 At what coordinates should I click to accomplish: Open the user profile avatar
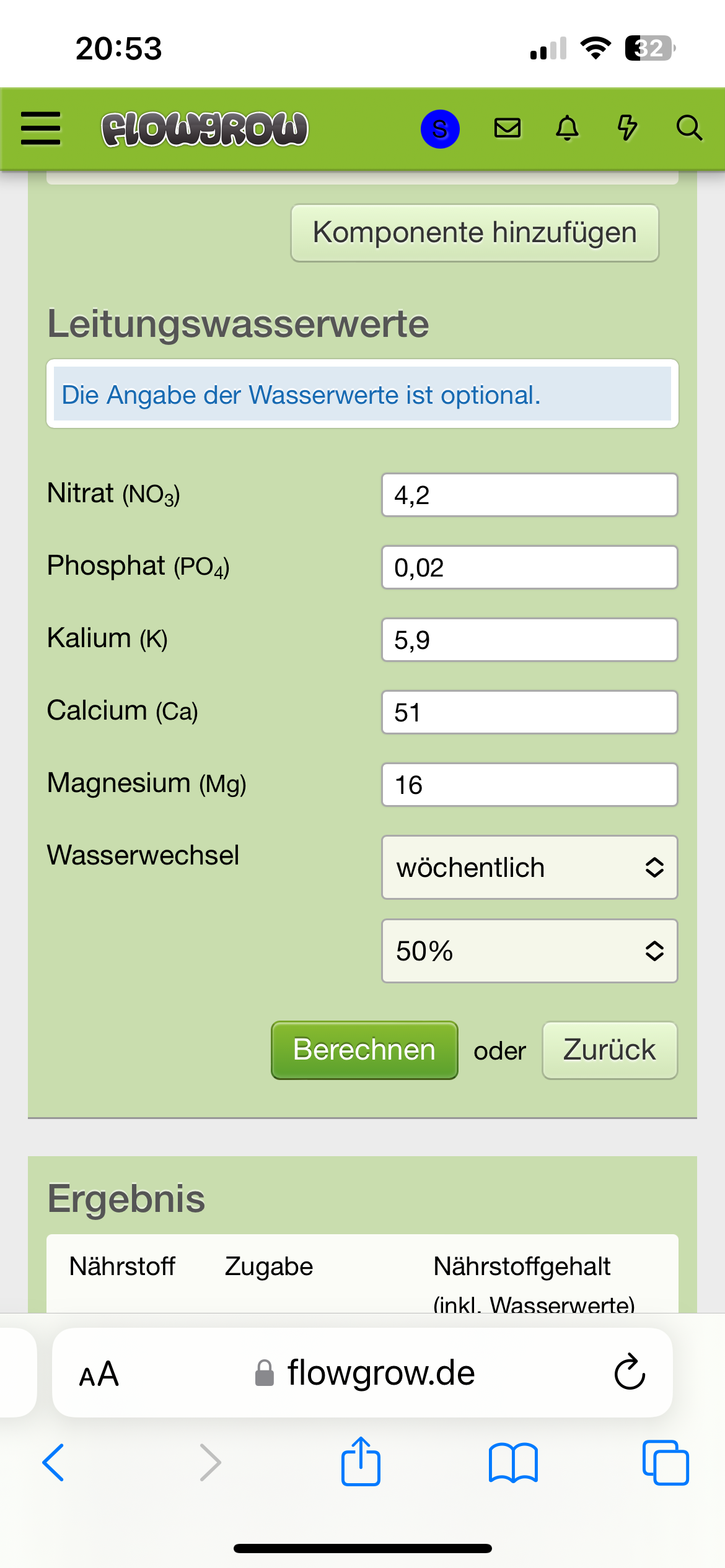[x=440, y=129]
